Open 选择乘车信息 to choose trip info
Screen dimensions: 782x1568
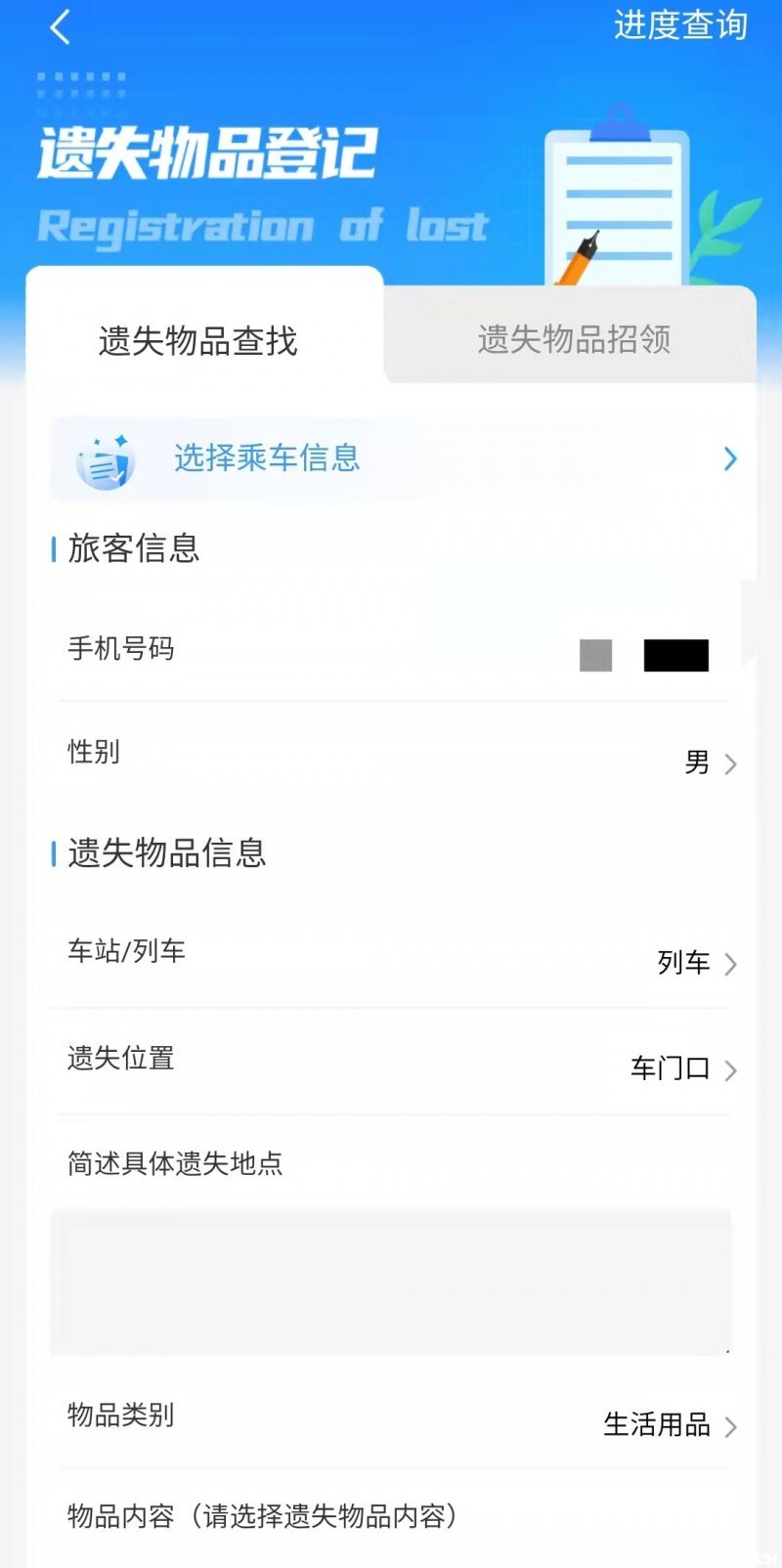(391, 458)
